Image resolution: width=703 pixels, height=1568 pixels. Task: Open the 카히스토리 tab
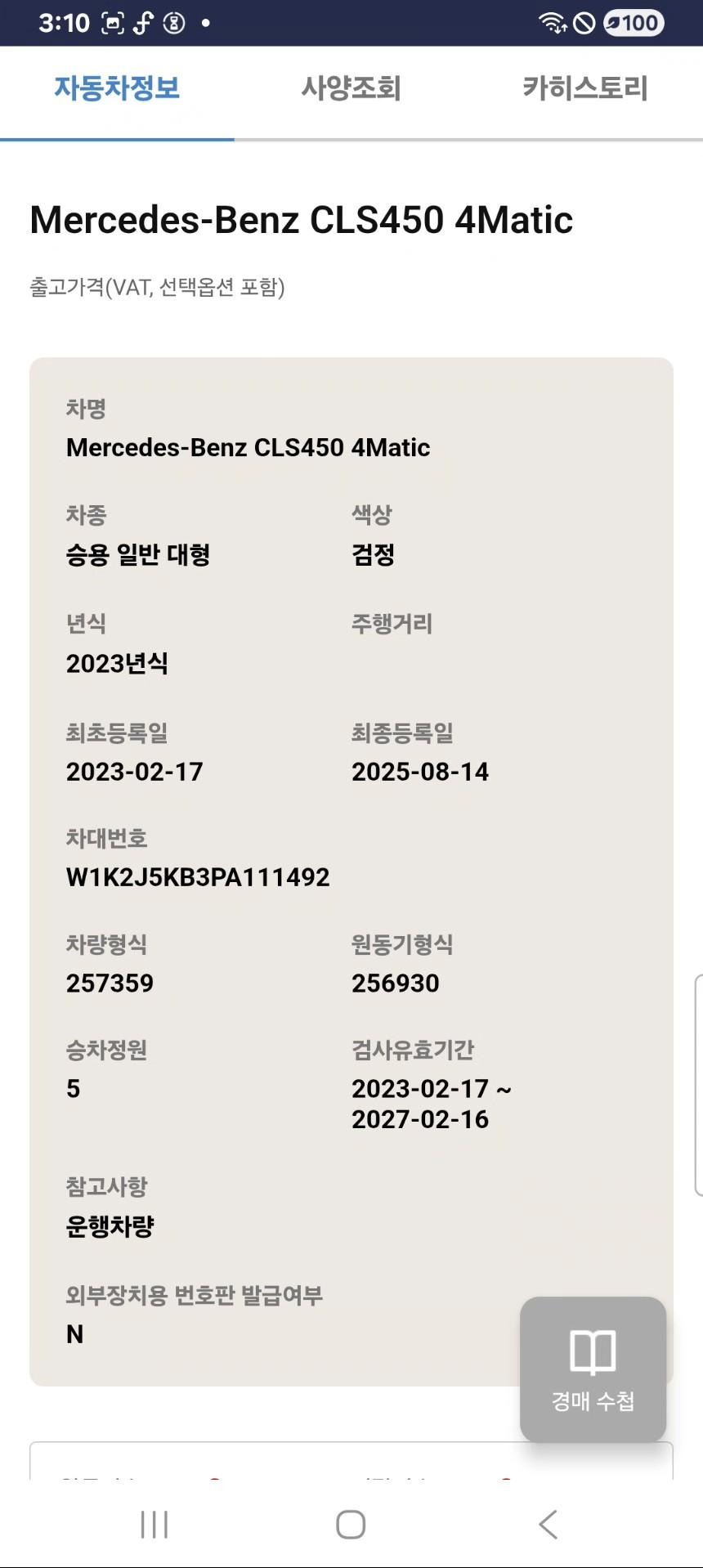pyautogui.click(x=585, y=88)
